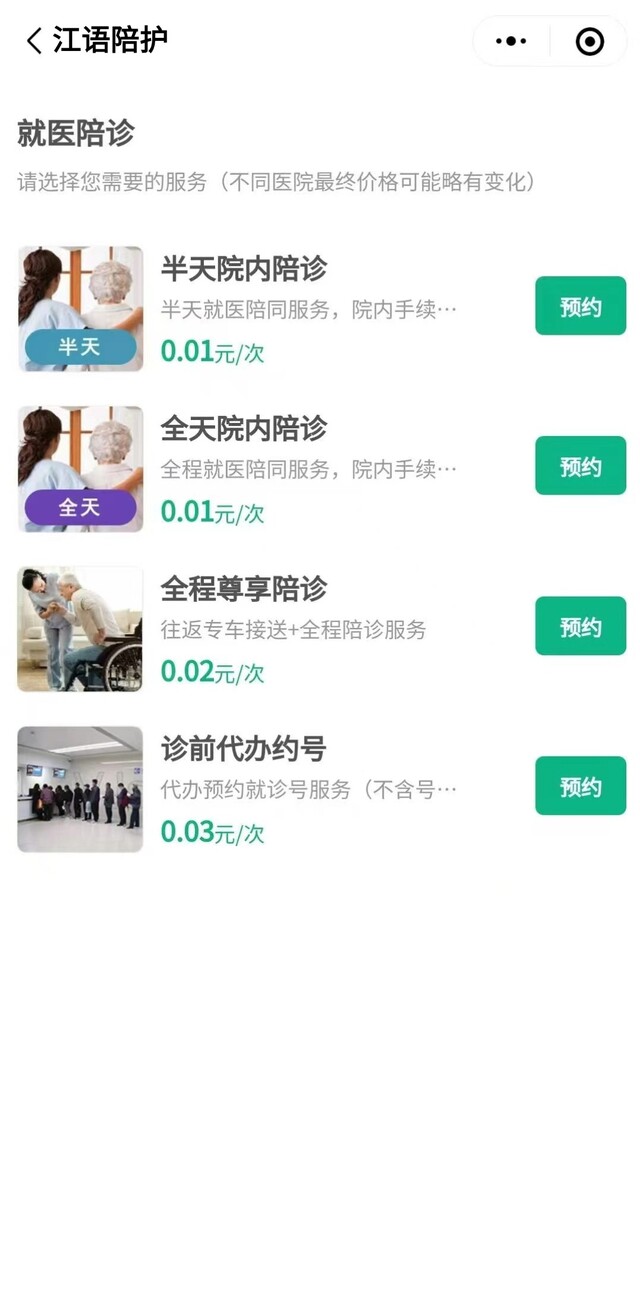This screenshot has width=640, height=1295.
Task: Go back from 江语陪护 page
Action: tap(35, 41)
